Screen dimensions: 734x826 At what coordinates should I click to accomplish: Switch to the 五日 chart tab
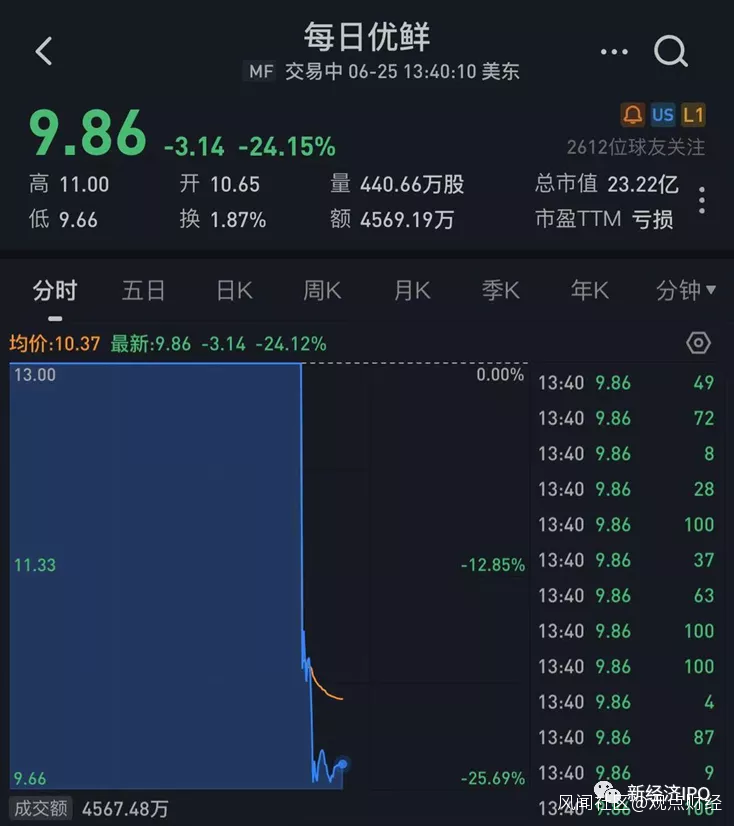(143, 291)
